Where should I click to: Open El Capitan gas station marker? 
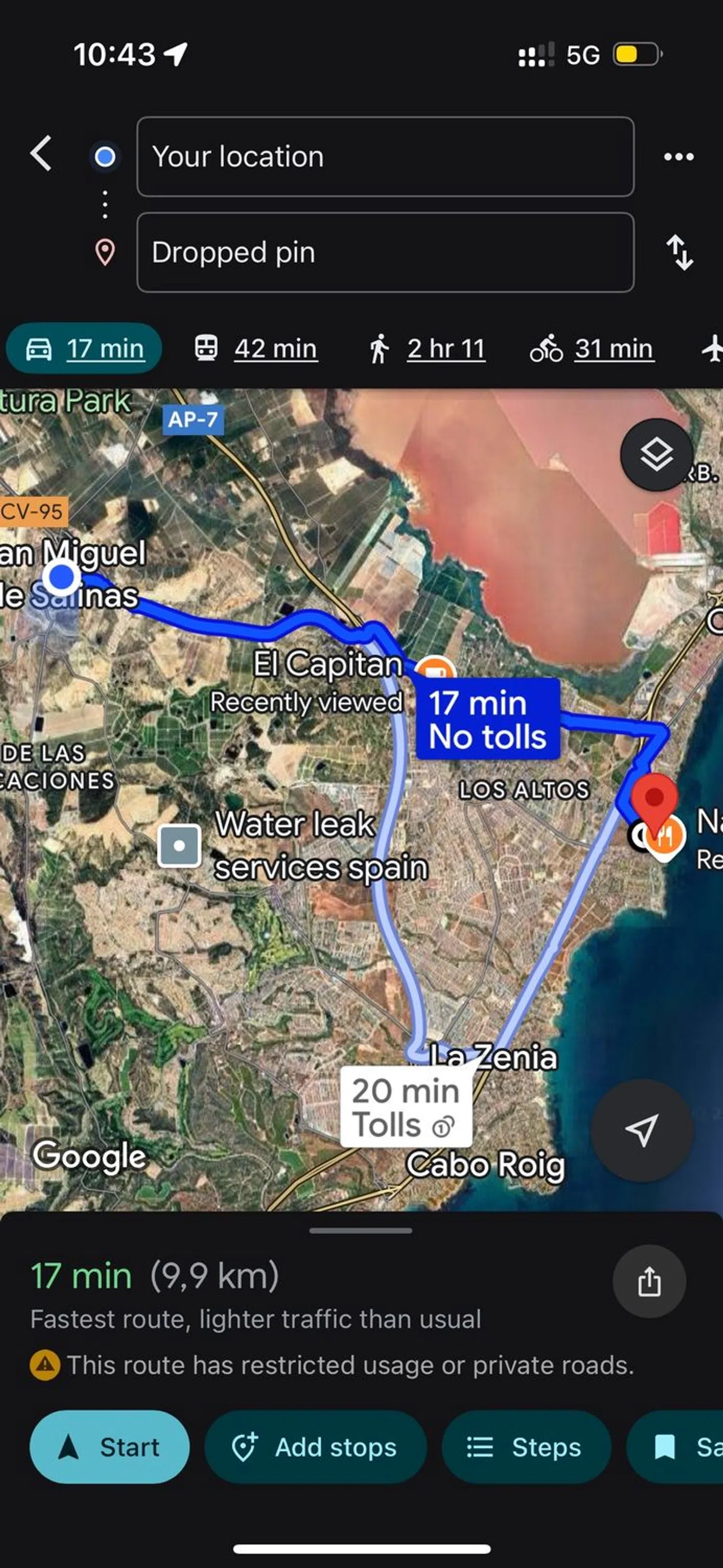(x=433, y=668)
